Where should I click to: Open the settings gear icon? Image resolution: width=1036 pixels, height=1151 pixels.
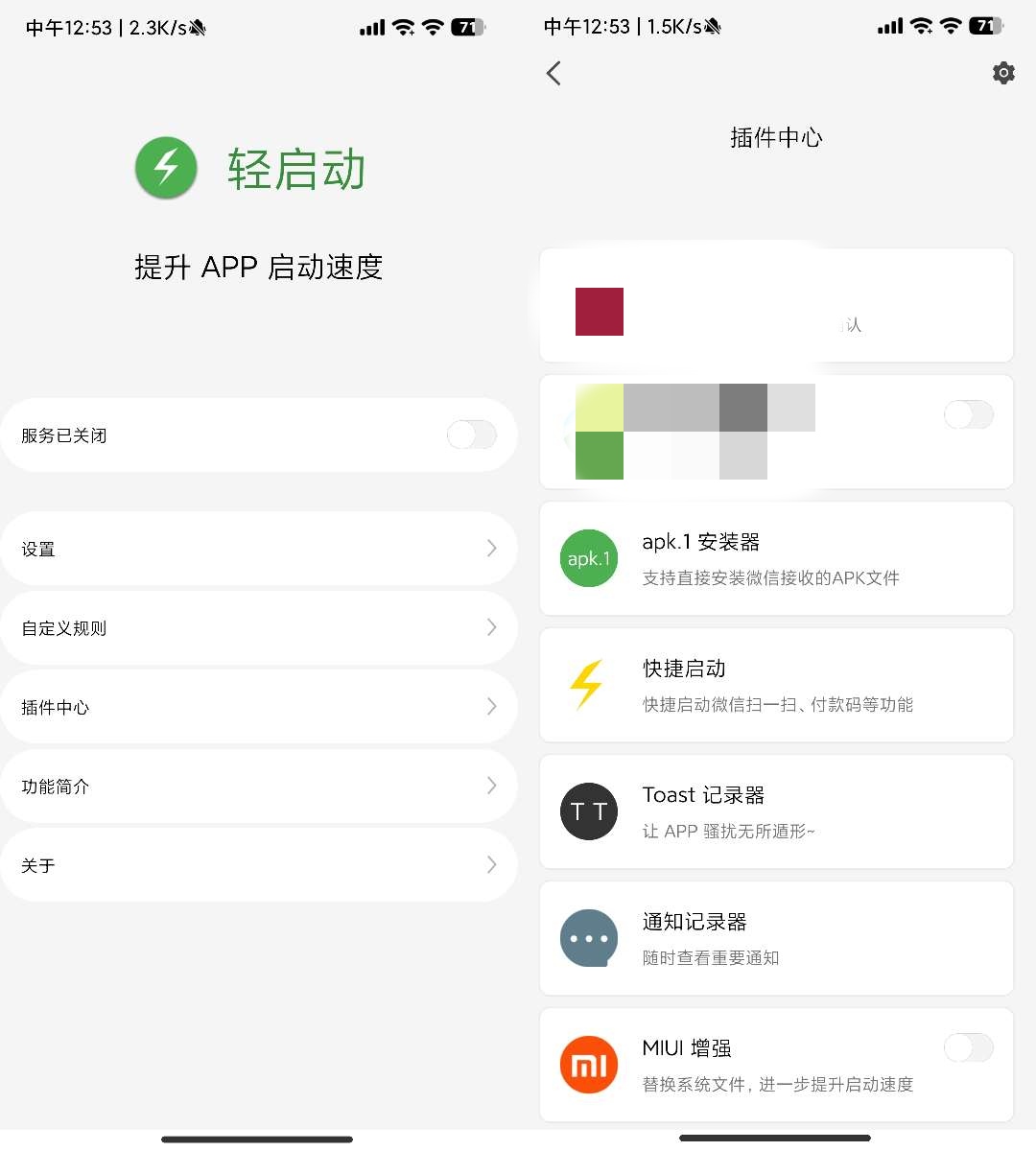pos(1003,73)
